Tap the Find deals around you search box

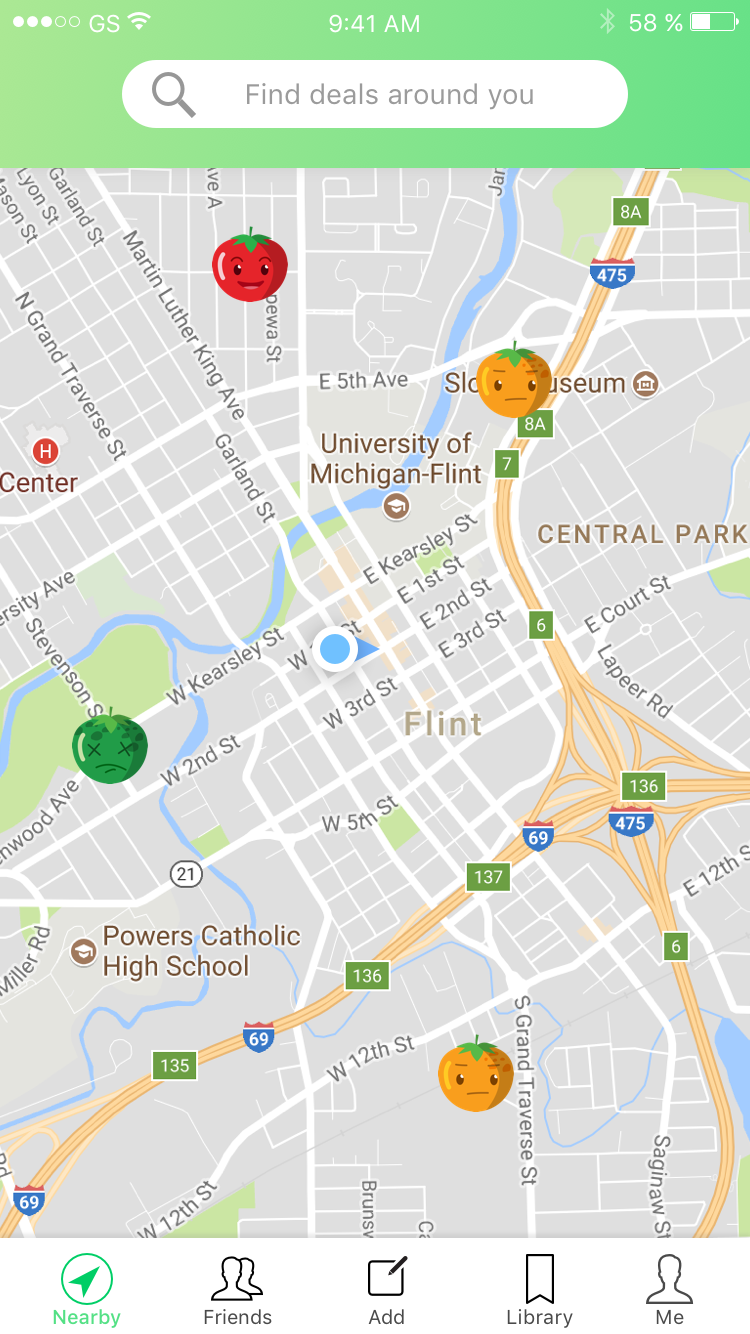[375, 95]
